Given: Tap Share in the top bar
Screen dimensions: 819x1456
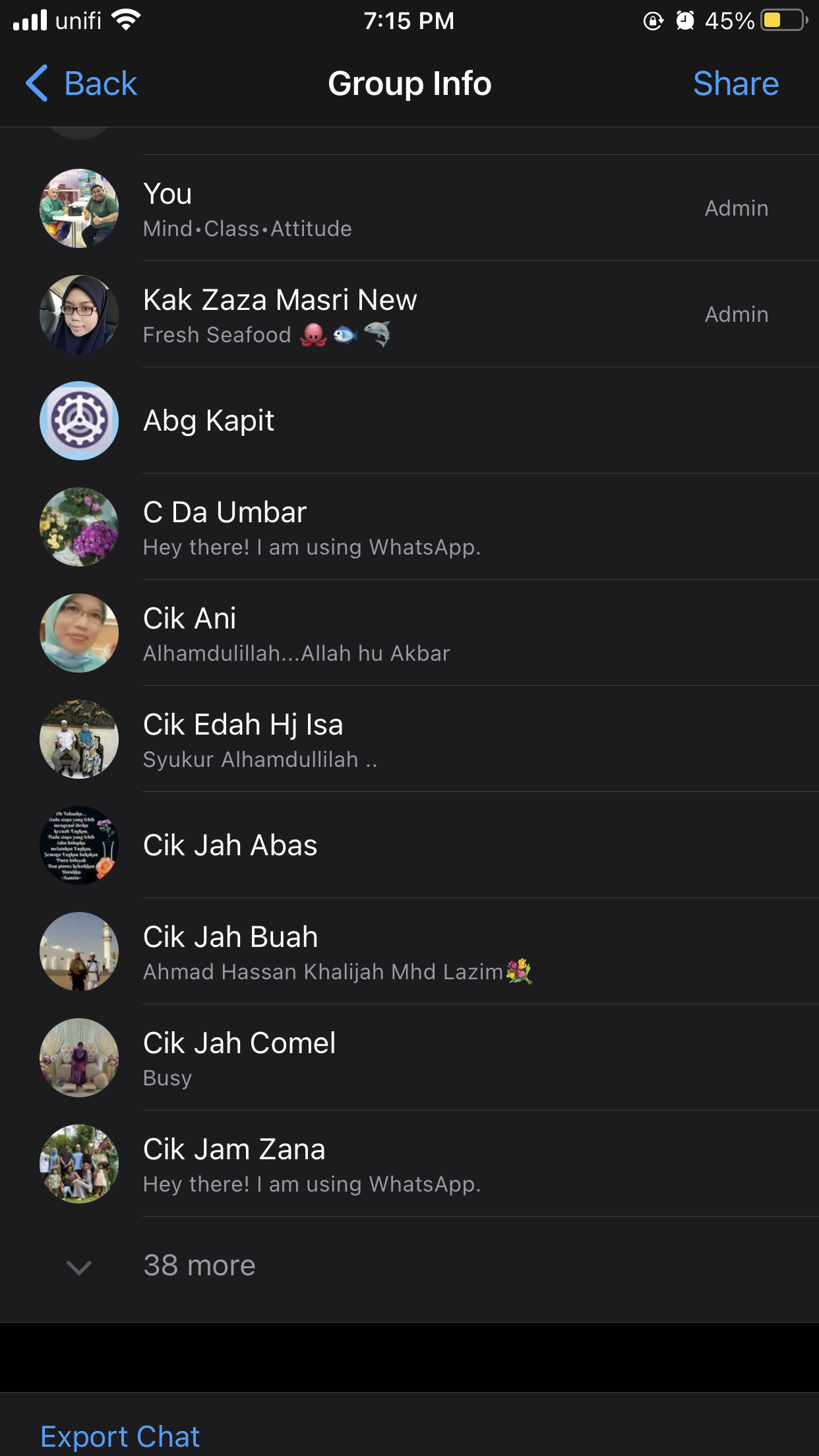Looking at the screenshot, I should click(x=735, y=84).
